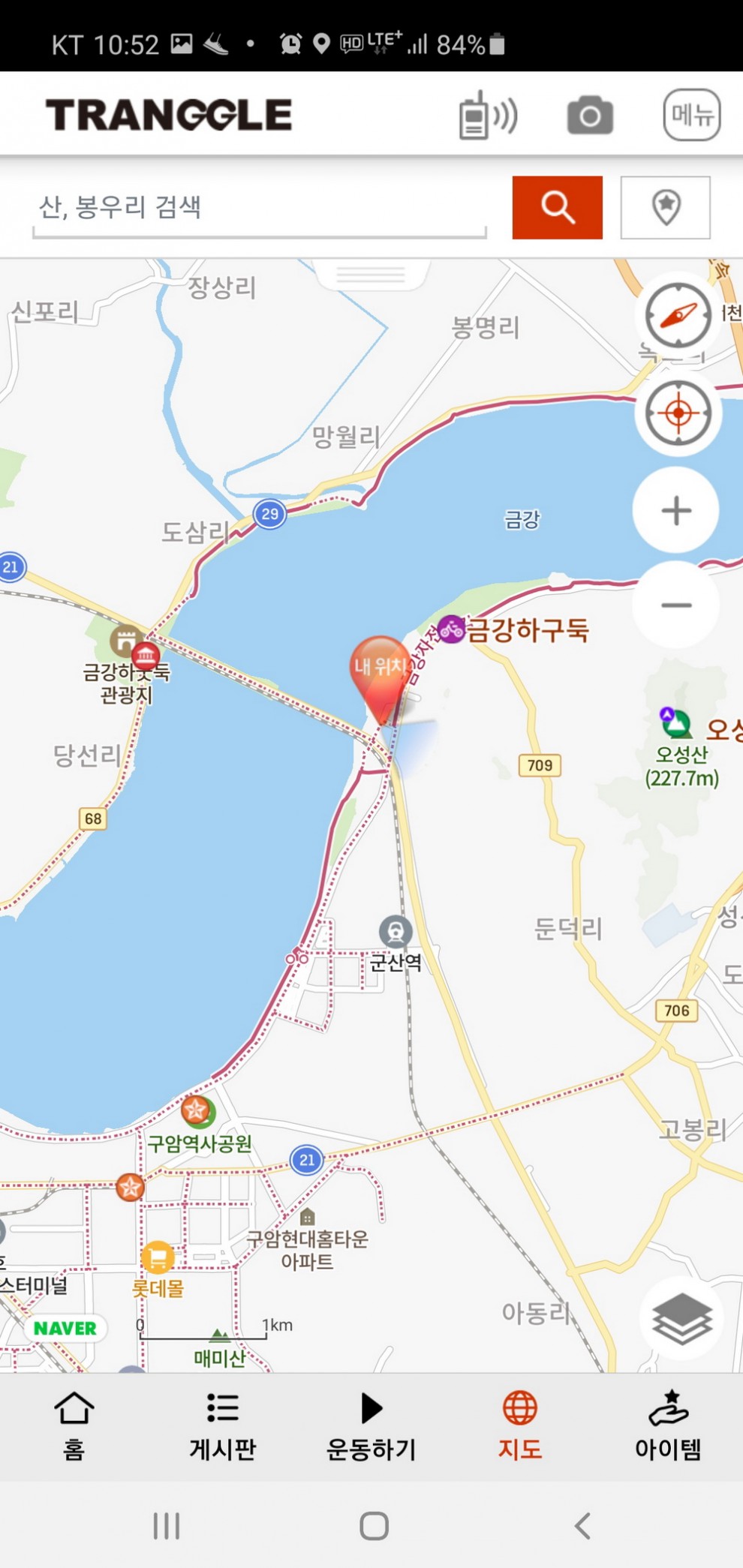Open the map layers button

point(681,1319)
